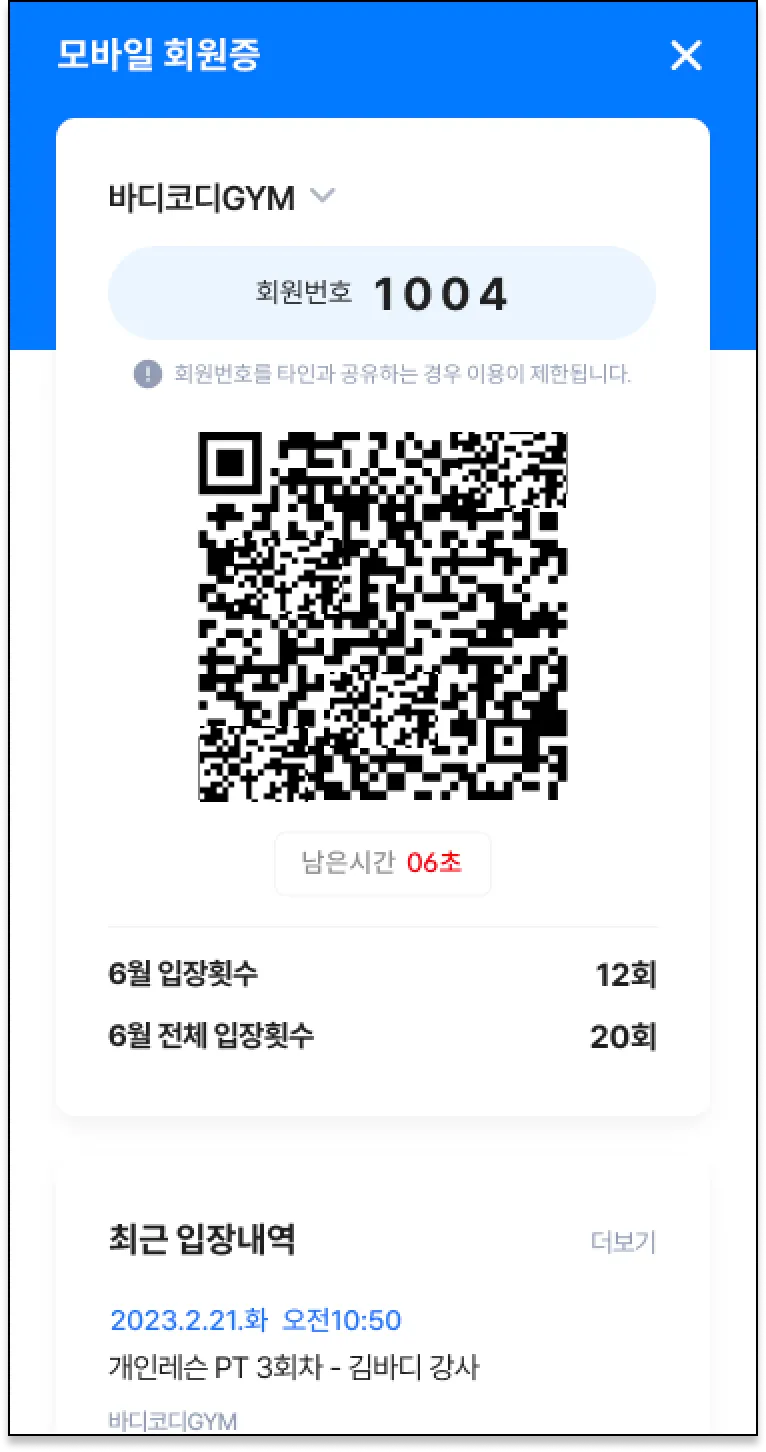The image size is (766, 1452).
Task: Open the 2023.2.21 개인레슨 PT entry record
Action: (294, 1367)
